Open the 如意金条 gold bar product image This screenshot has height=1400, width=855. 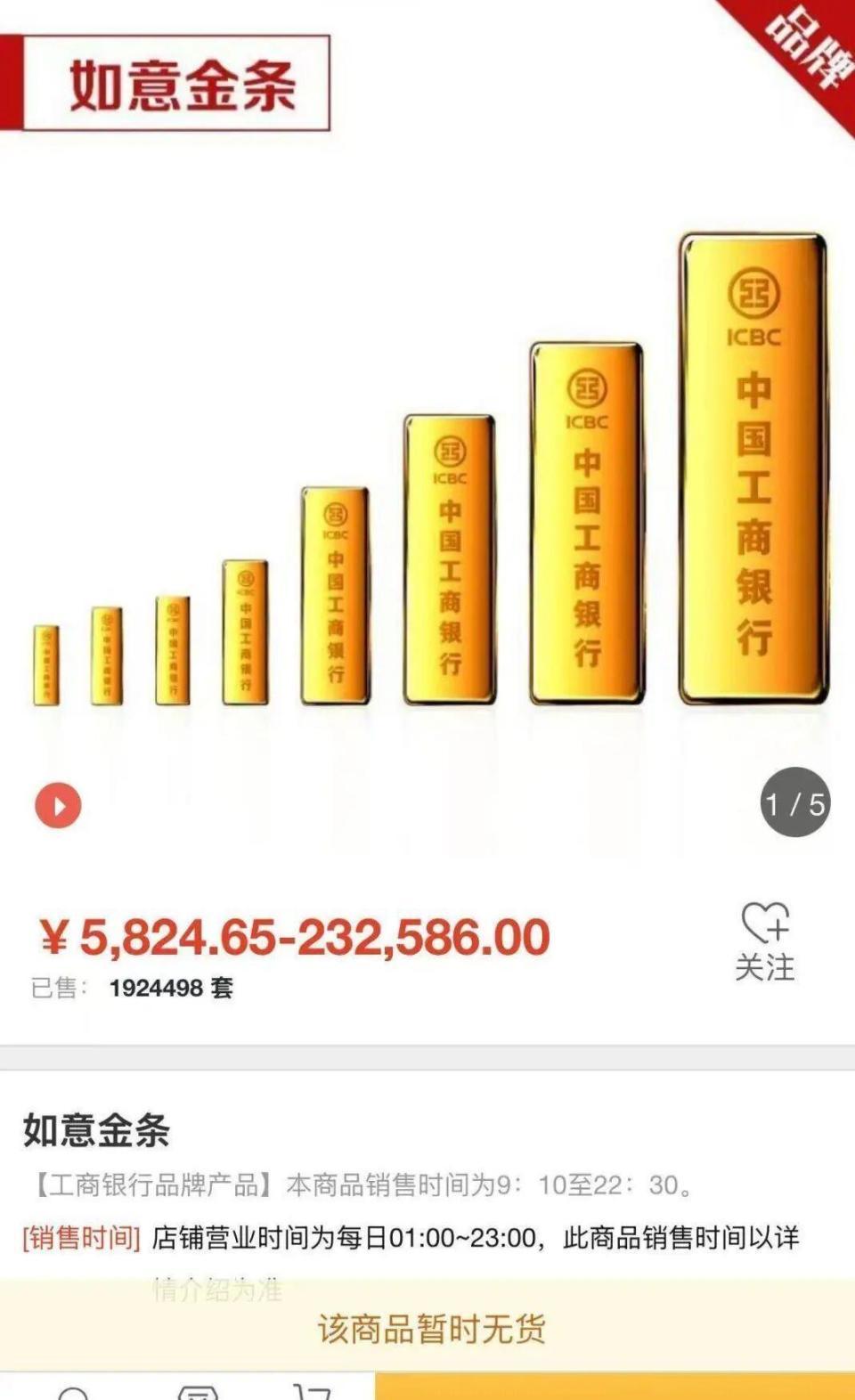(427, 499)
